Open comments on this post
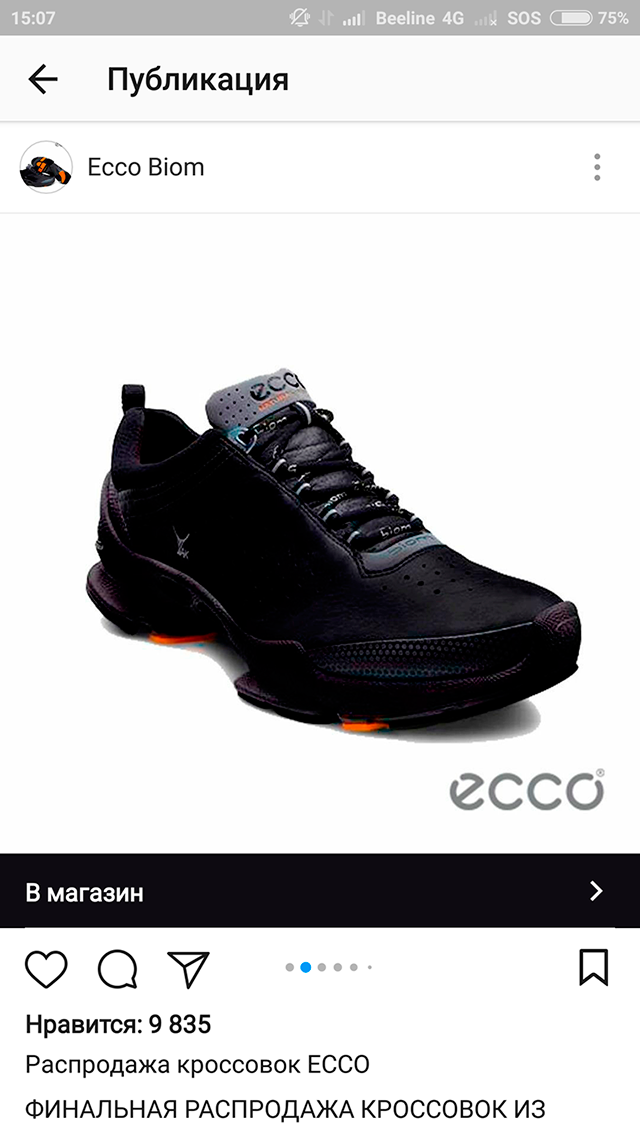Viewport: 640px width, 1138px height. click(x=117, y=968)
